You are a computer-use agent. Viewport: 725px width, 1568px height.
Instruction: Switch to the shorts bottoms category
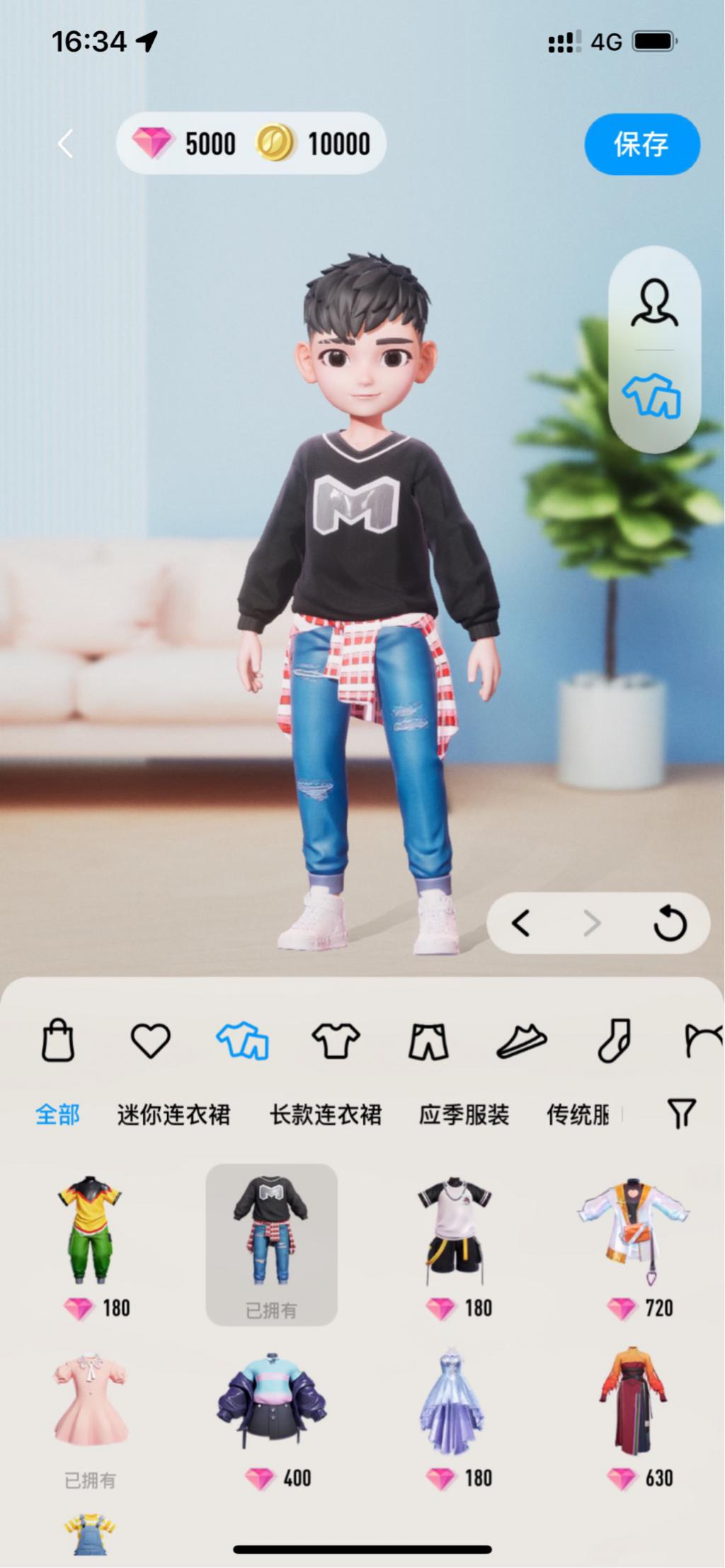click(x=428, y=1041)
